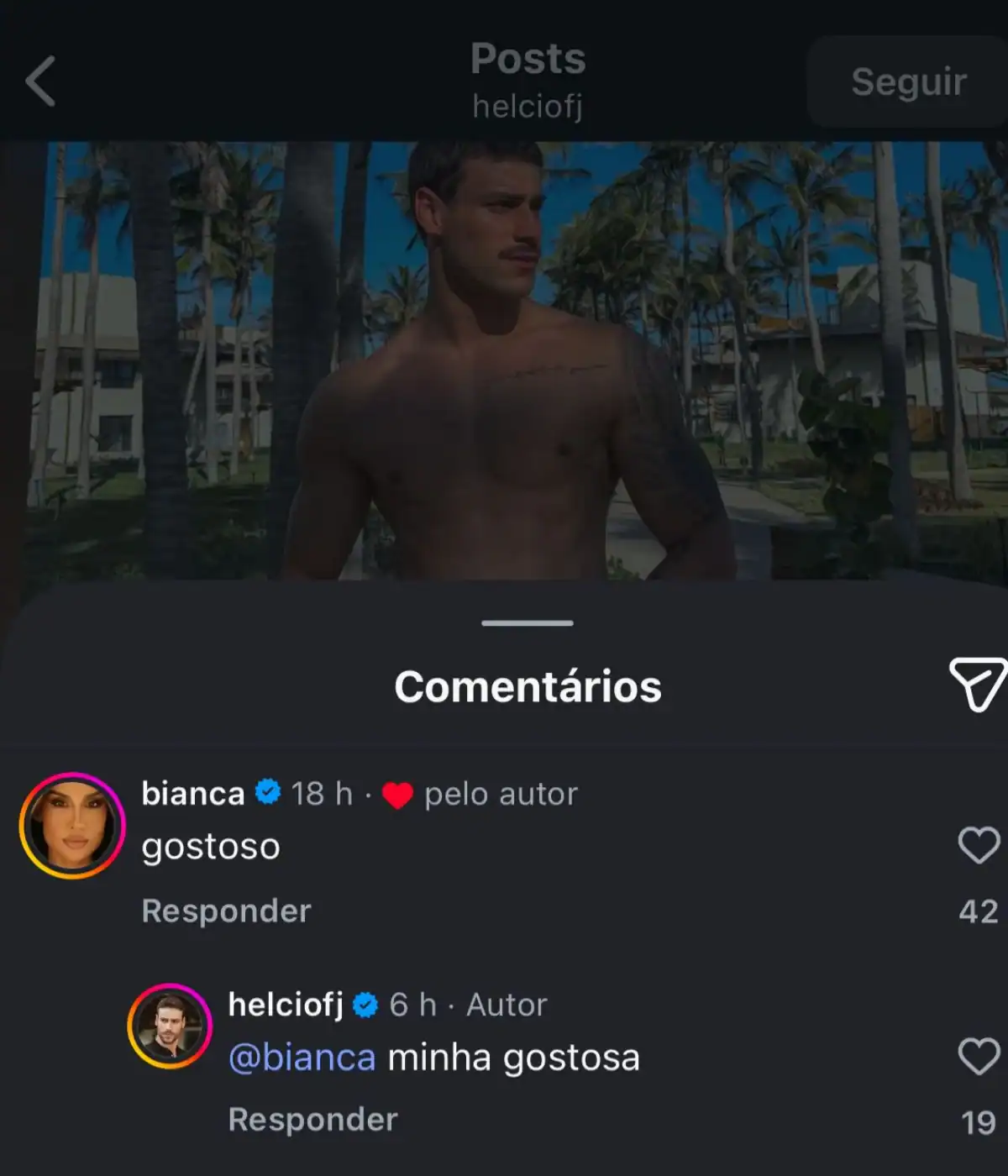Screen dimensions: 1008x1176
Task: Go back using the top-left arrow
Action: point(40,81)
